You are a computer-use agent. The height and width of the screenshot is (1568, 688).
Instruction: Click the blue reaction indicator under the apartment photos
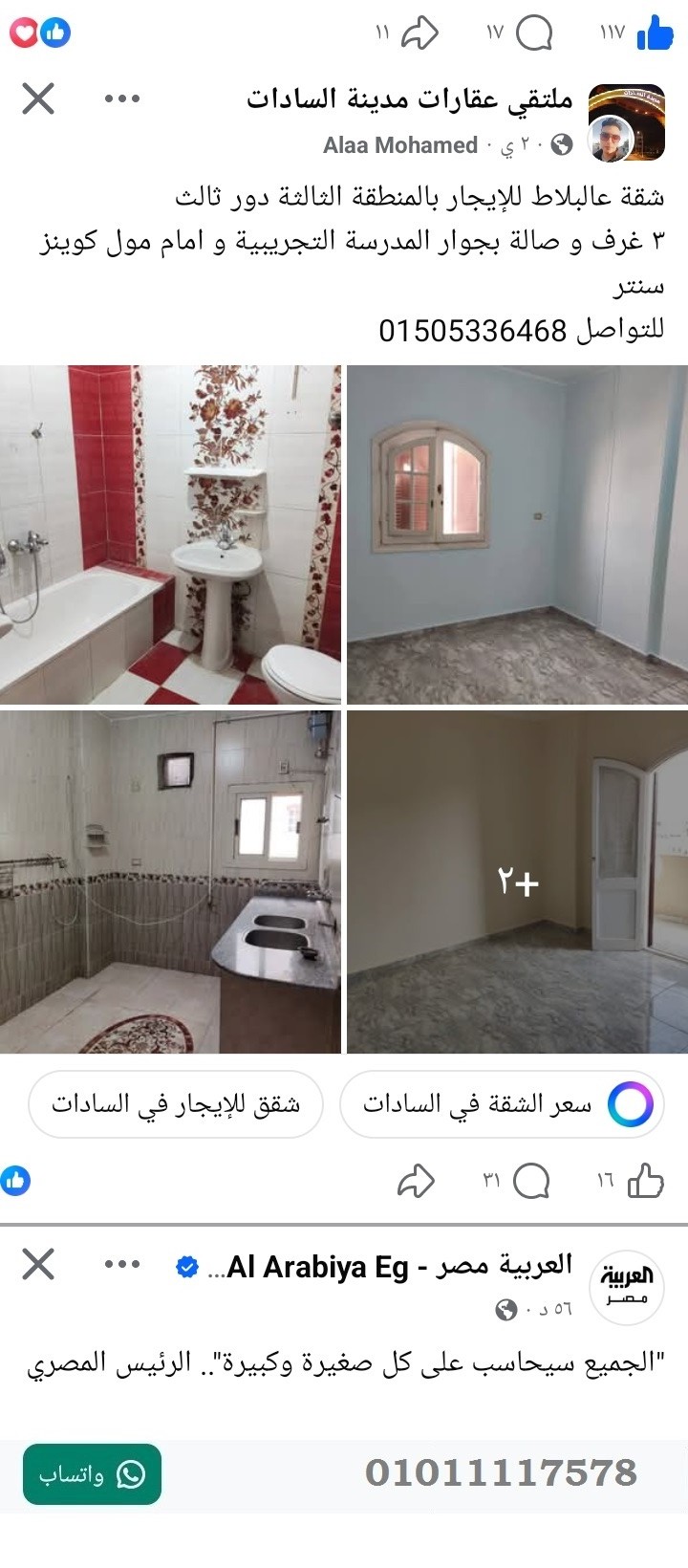pyautogui.click(x=17, y=1180)
